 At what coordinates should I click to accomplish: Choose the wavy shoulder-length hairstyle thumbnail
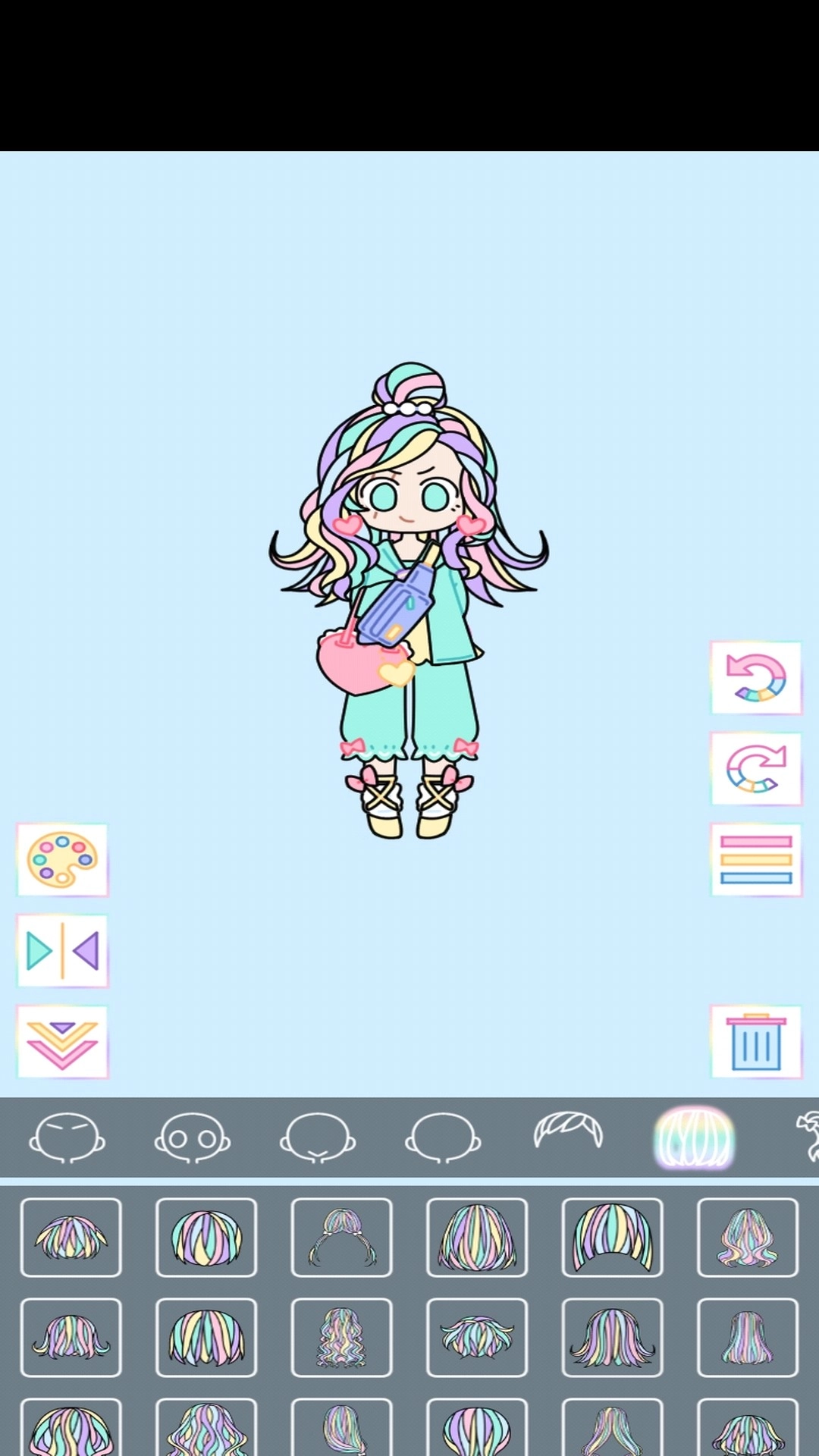(x=747, y=1236)
